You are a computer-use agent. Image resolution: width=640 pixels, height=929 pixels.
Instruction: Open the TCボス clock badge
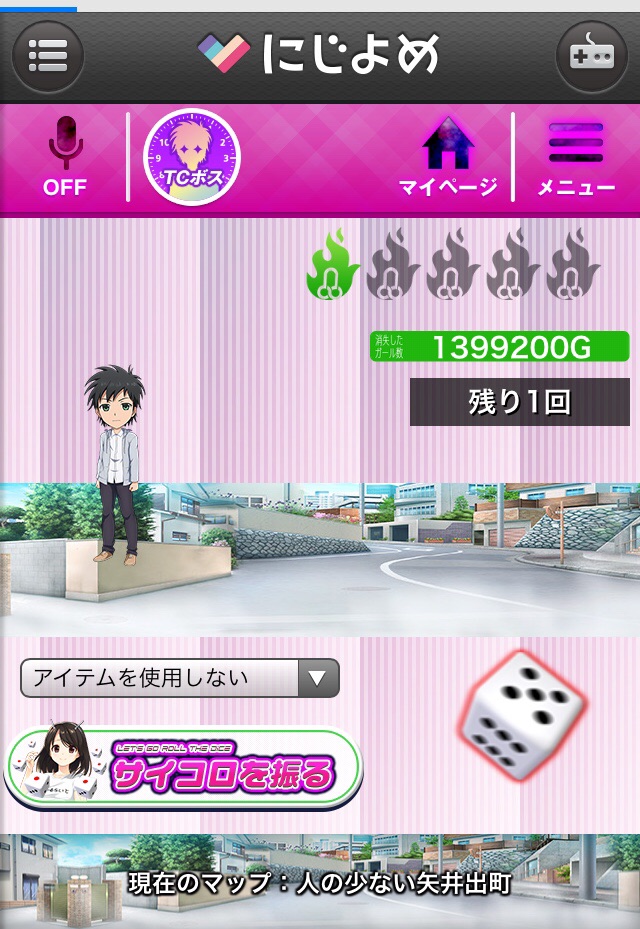tap(191, 157)
